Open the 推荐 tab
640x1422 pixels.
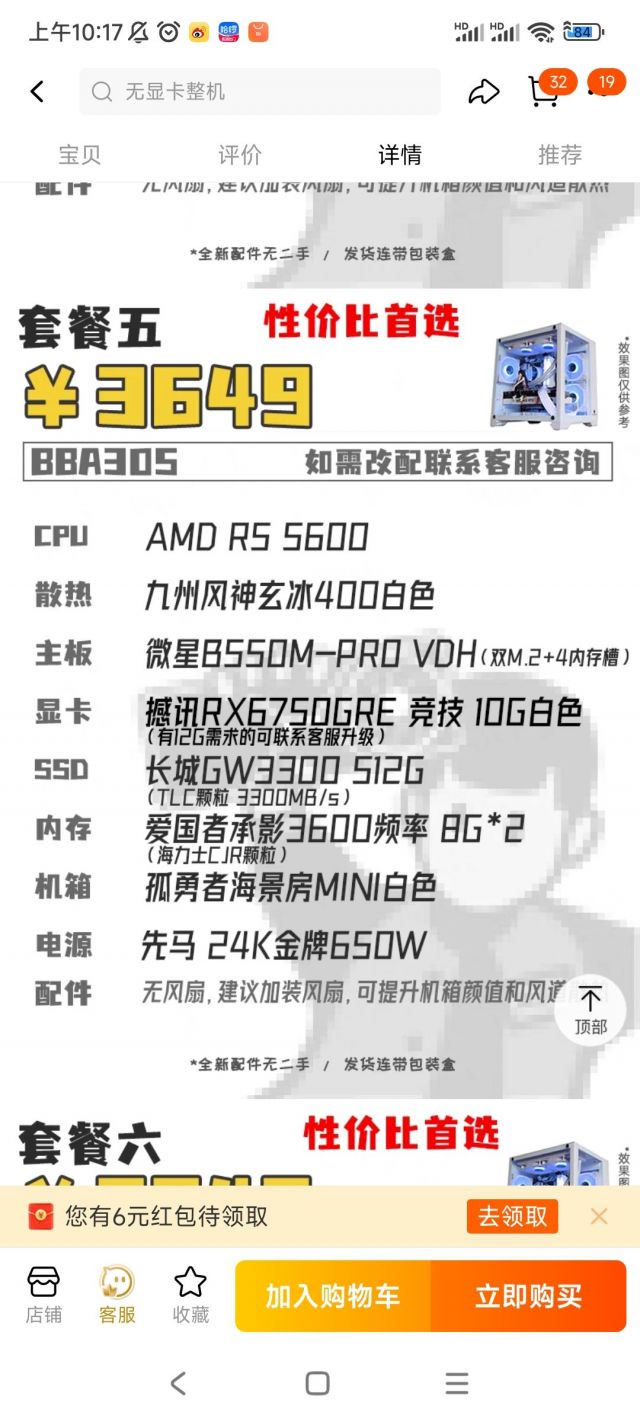click(560, 155)
